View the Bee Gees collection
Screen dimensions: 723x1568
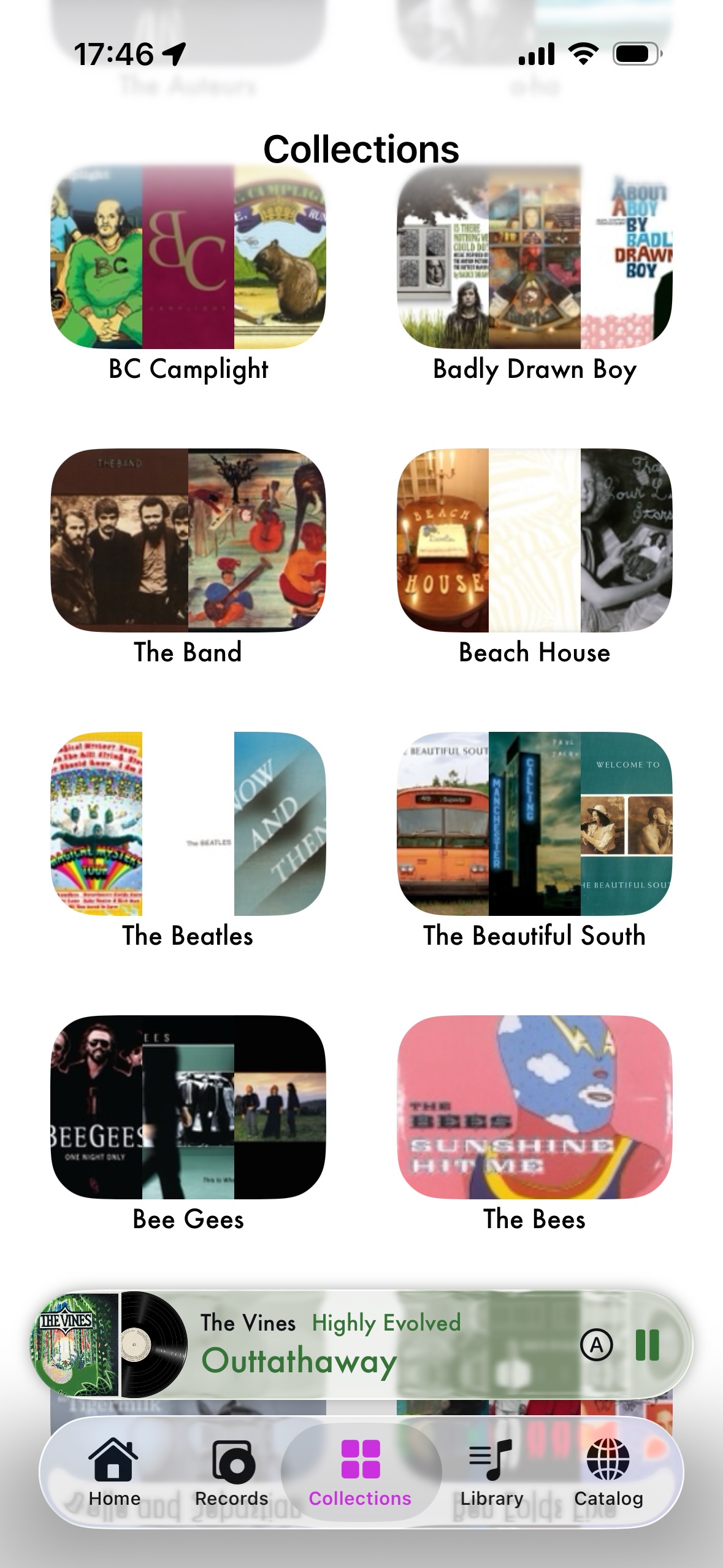(188, 1107)
